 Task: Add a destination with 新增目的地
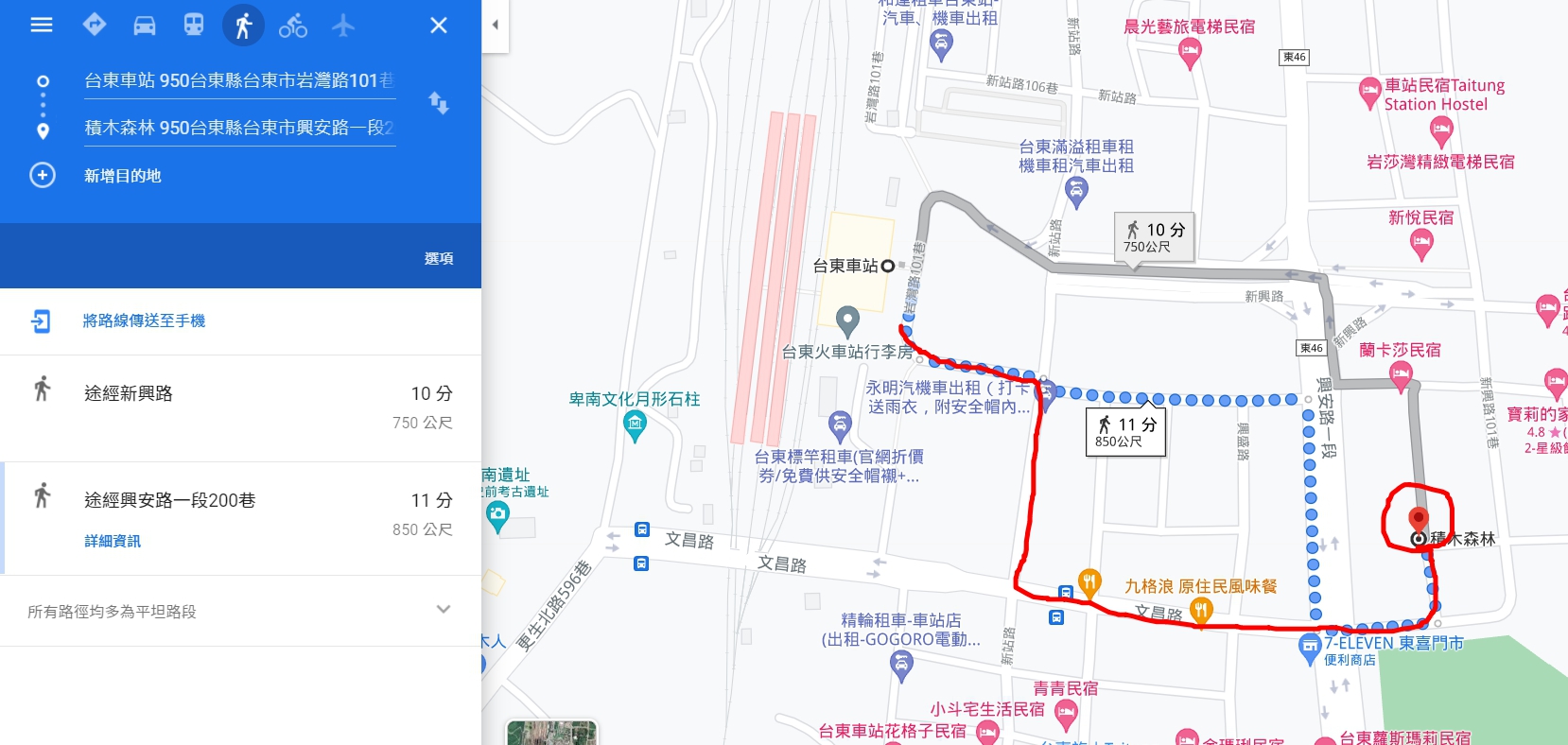tap(122, 176)
